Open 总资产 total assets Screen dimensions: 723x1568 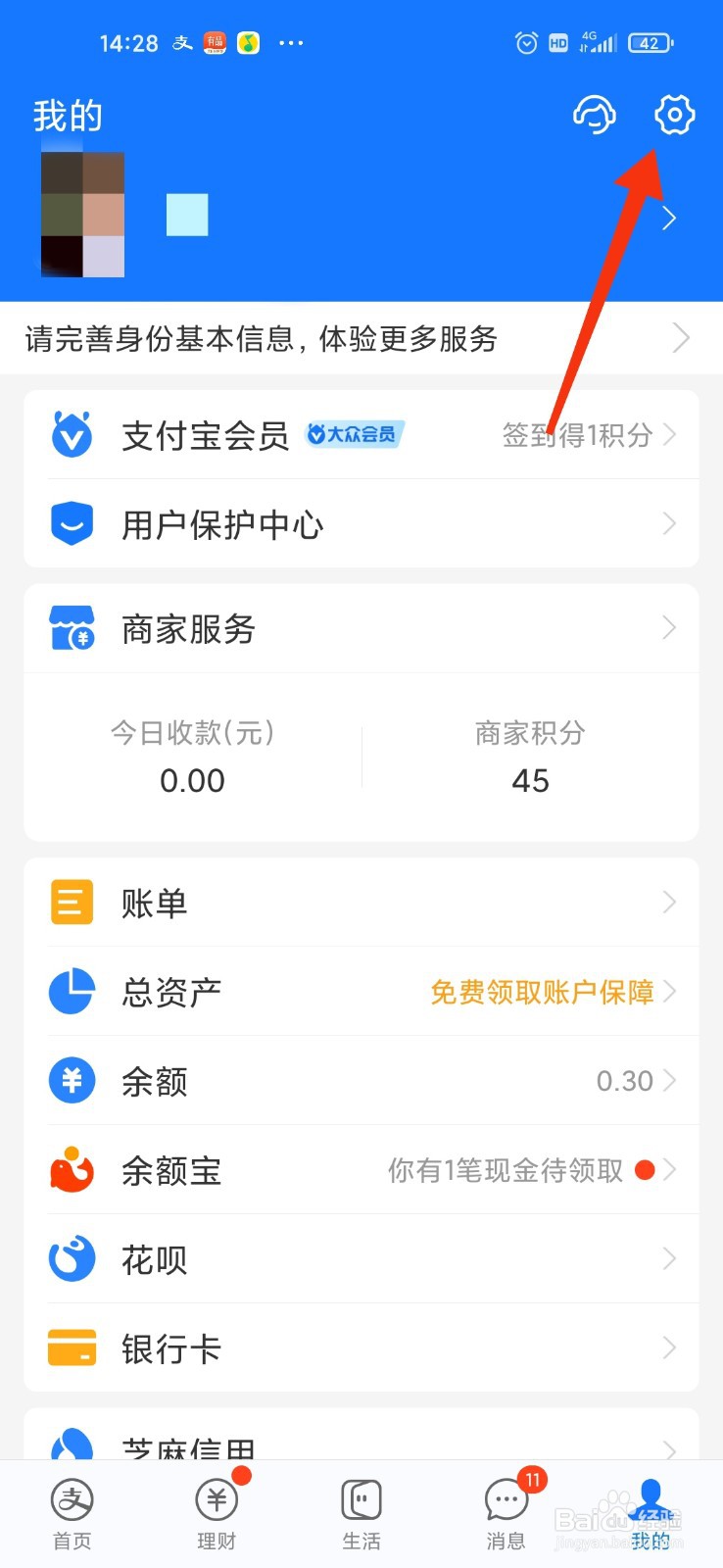click(361, 992)
